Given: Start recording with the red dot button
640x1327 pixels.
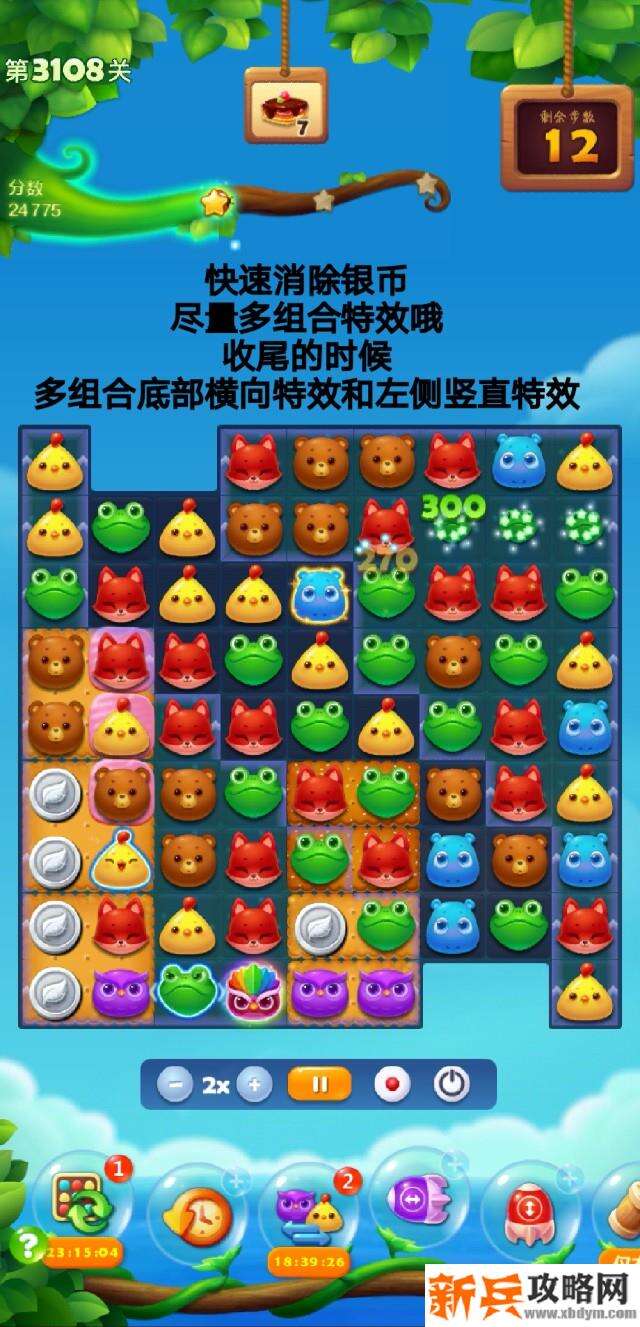Looking at the screenshot, I should tap(392, 1085).
